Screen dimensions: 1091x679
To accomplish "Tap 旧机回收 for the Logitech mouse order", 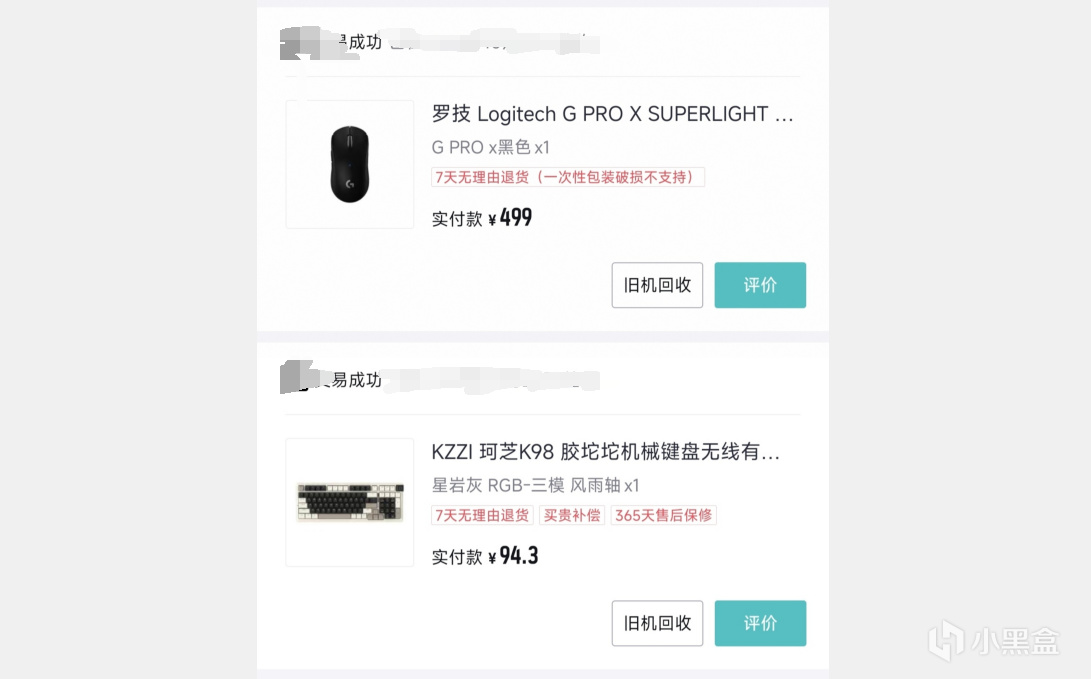I will [657, 285].
